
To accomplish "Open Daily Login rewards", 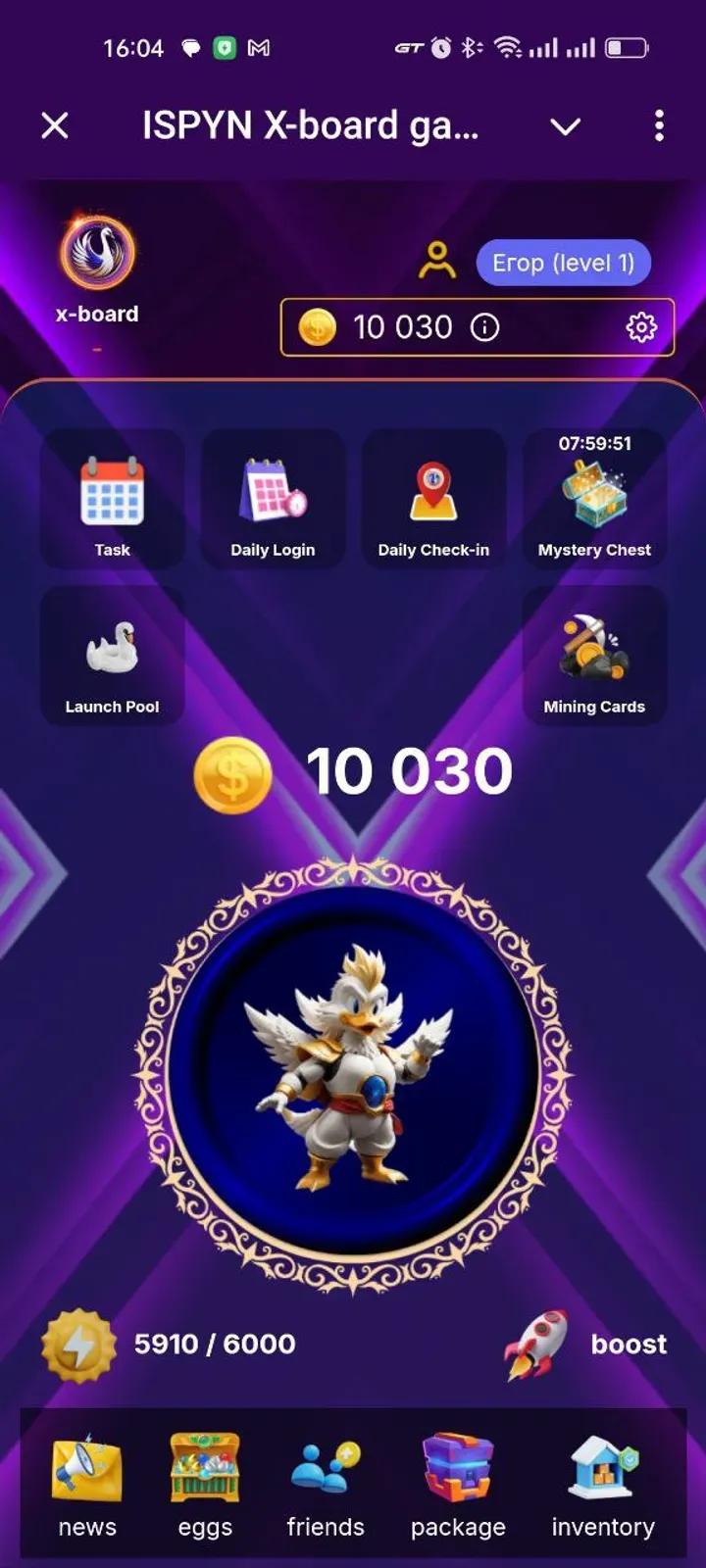I will 273,499.
